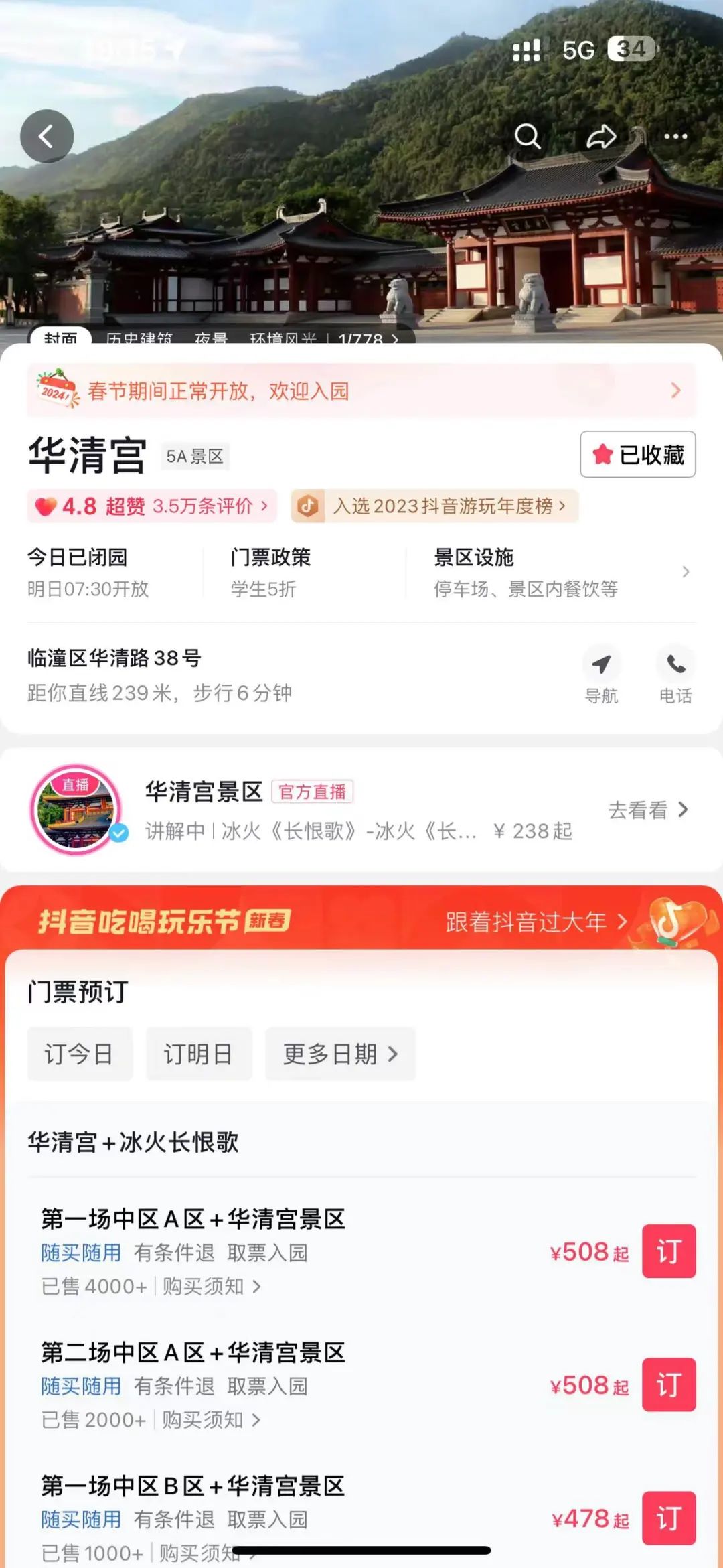Book 第二场中区A区+华清宫景区 ticket
Image resolution: width=723 pixels, height=1568 pixels.
668,1385
